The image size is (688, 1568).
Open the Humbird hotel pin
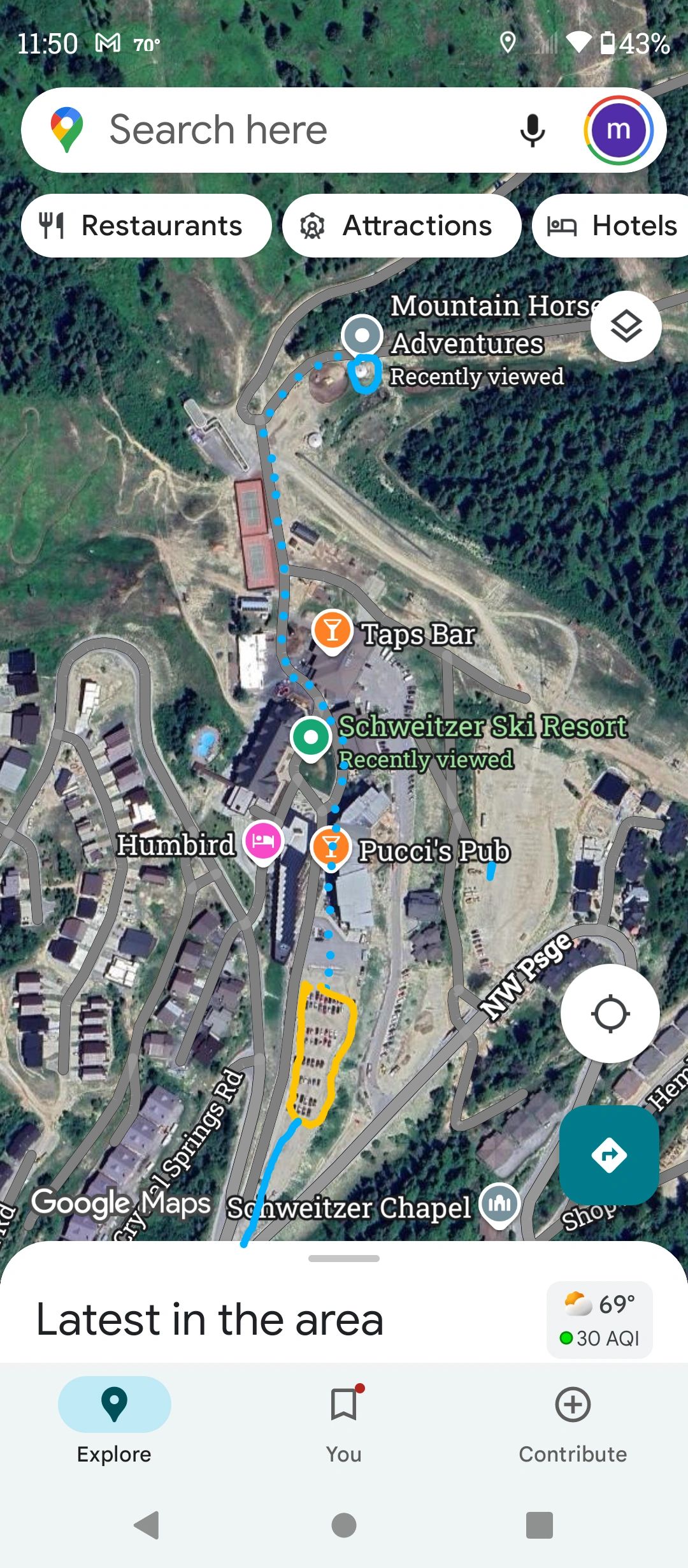pyautogui.click(x=263, y=842)
